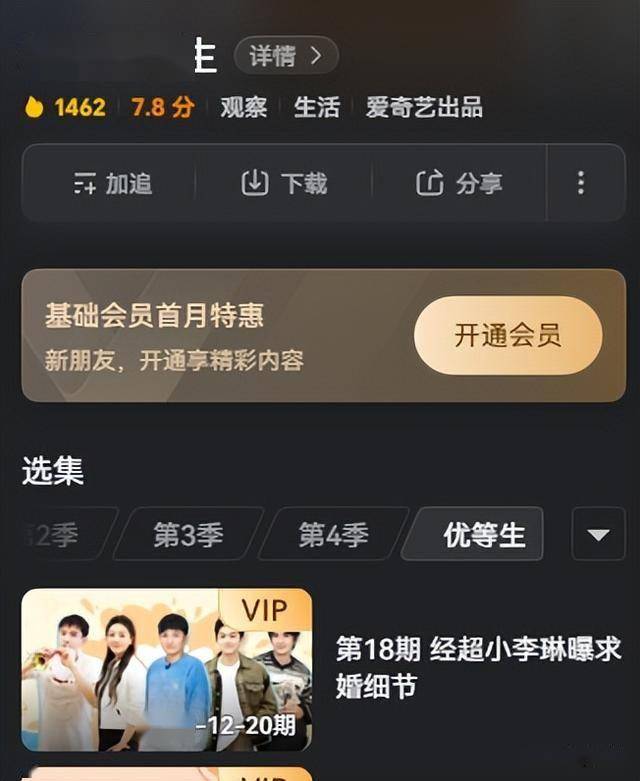Select the 优等生 tab

(483, 535)
